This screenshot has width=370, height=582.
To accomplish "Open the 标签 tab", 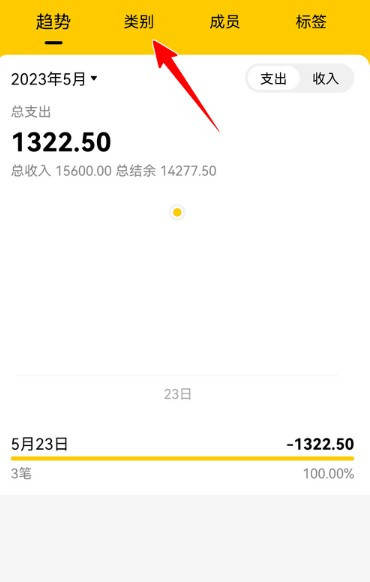I will click(x=311, y=22).
